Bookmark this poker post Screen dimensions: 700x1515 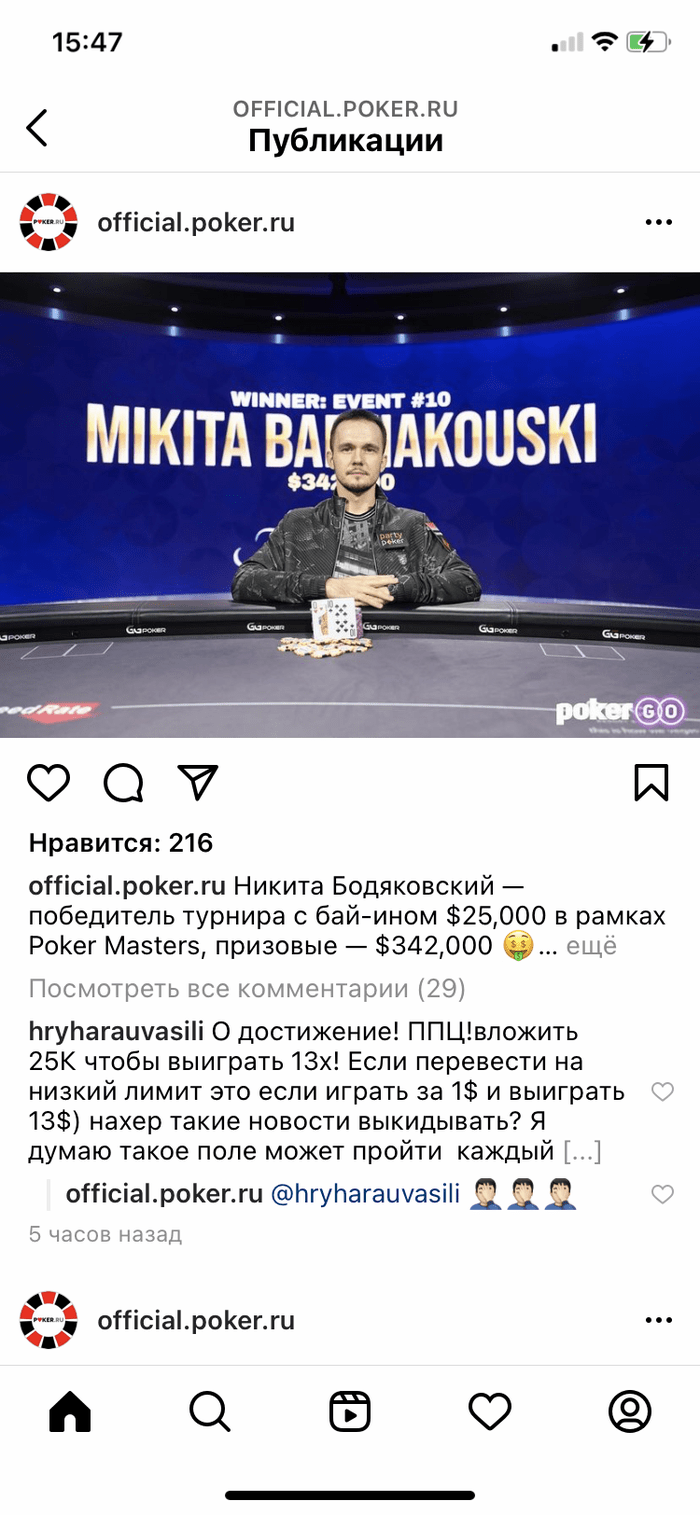[x=651, y=783]
